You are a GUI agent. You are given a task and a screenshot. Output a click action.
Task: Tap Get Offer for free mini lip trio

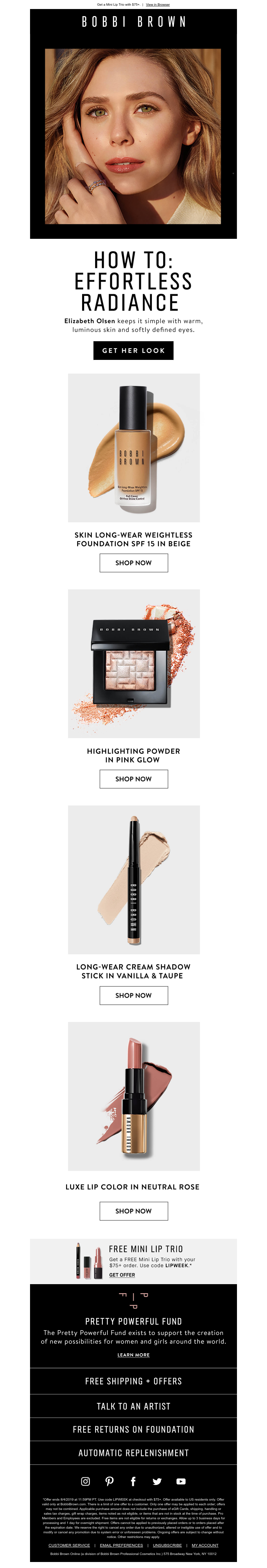click(122, 1274)
